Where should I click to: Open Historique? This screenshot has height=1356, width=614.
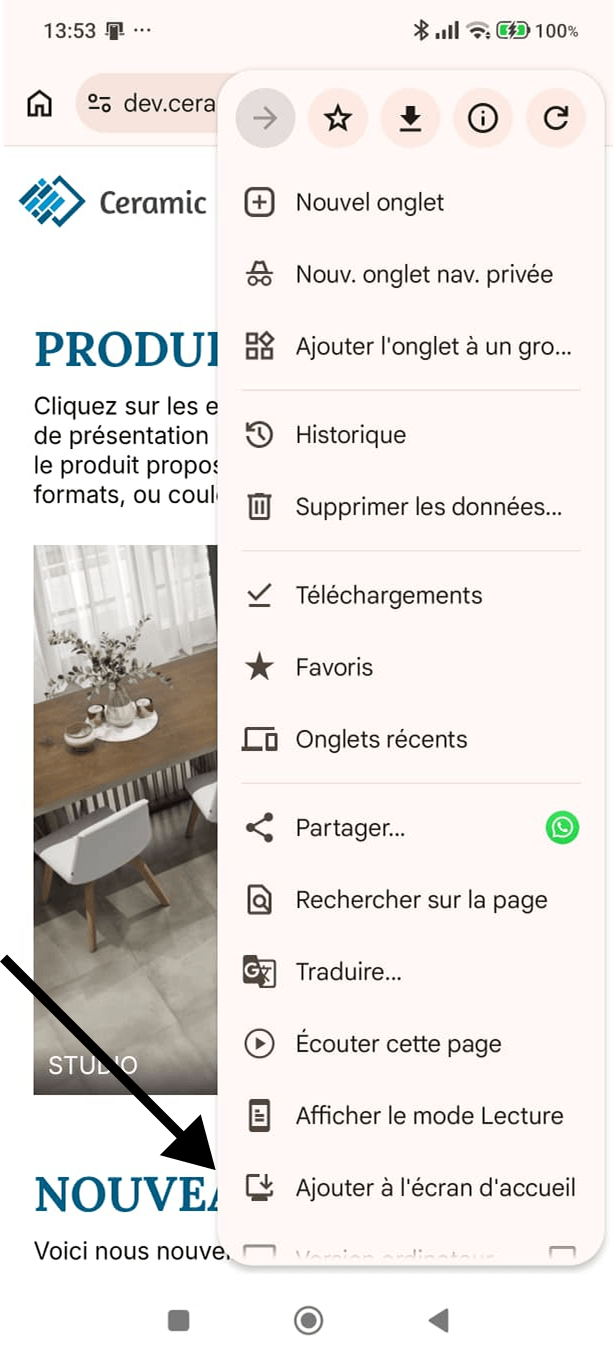pos(350,435)
